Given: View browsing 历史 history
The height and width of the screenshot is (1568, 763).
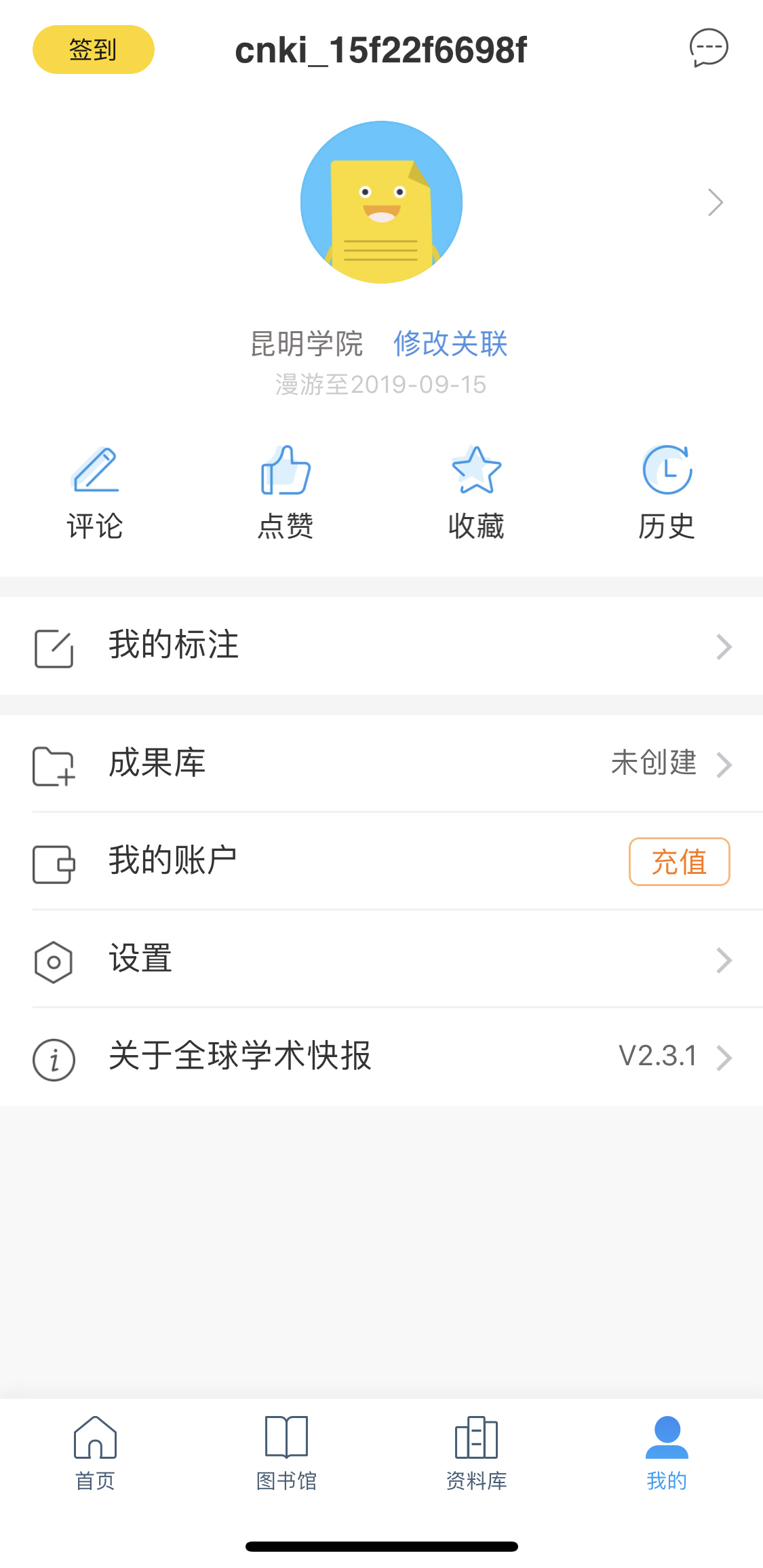Looking at the screenshot, I should (667, 493).
